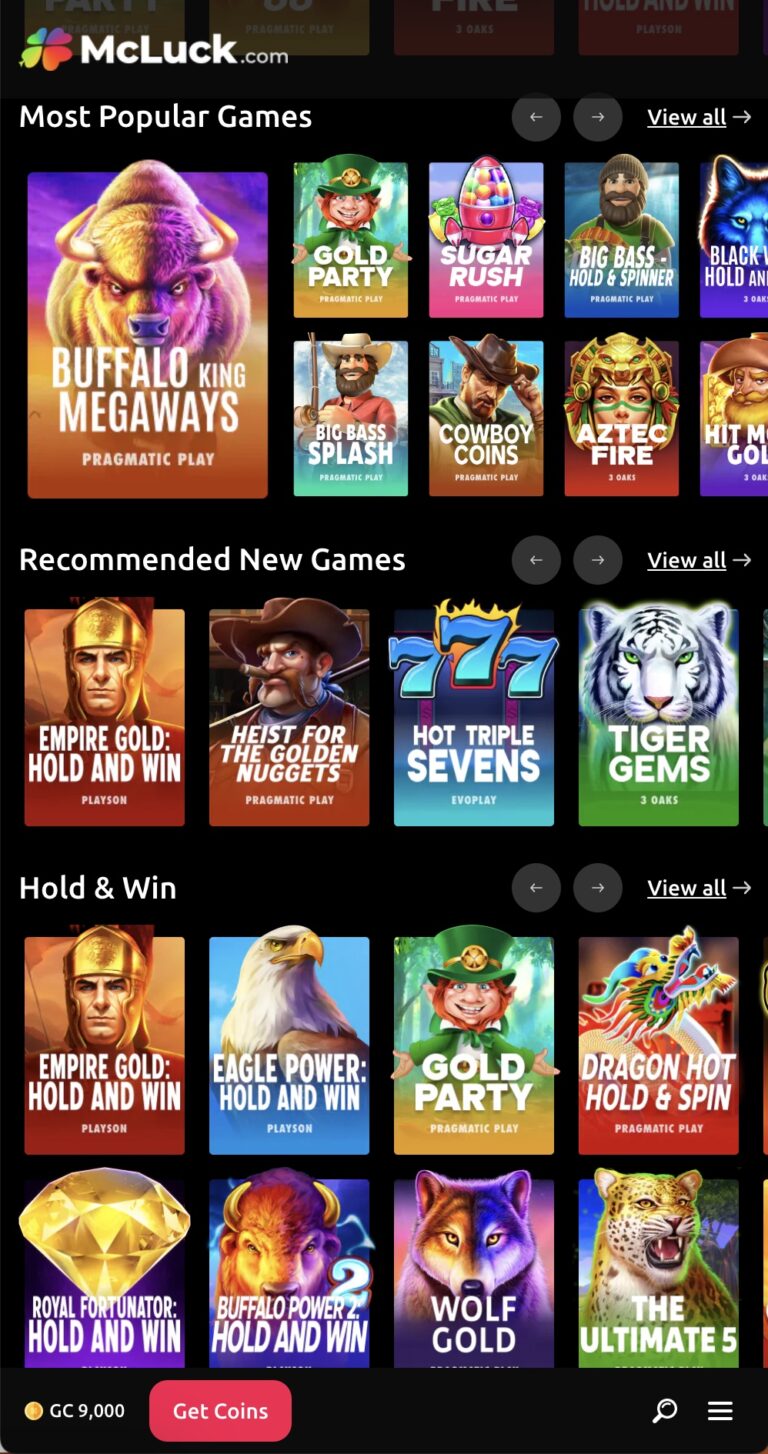The width and height of the screenshot is (768, 1454).
Task: View all Hold & Win games
Action: point(698,888)
